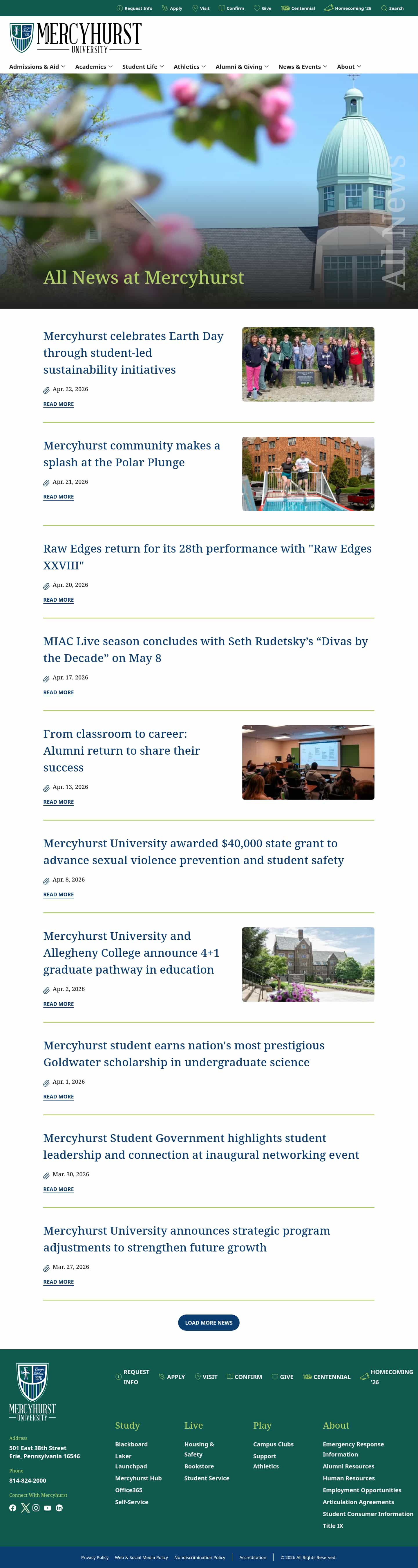Open the Student Life dropdown
This screenshot has width=418, height=1568.
click(x=143, y=67)
